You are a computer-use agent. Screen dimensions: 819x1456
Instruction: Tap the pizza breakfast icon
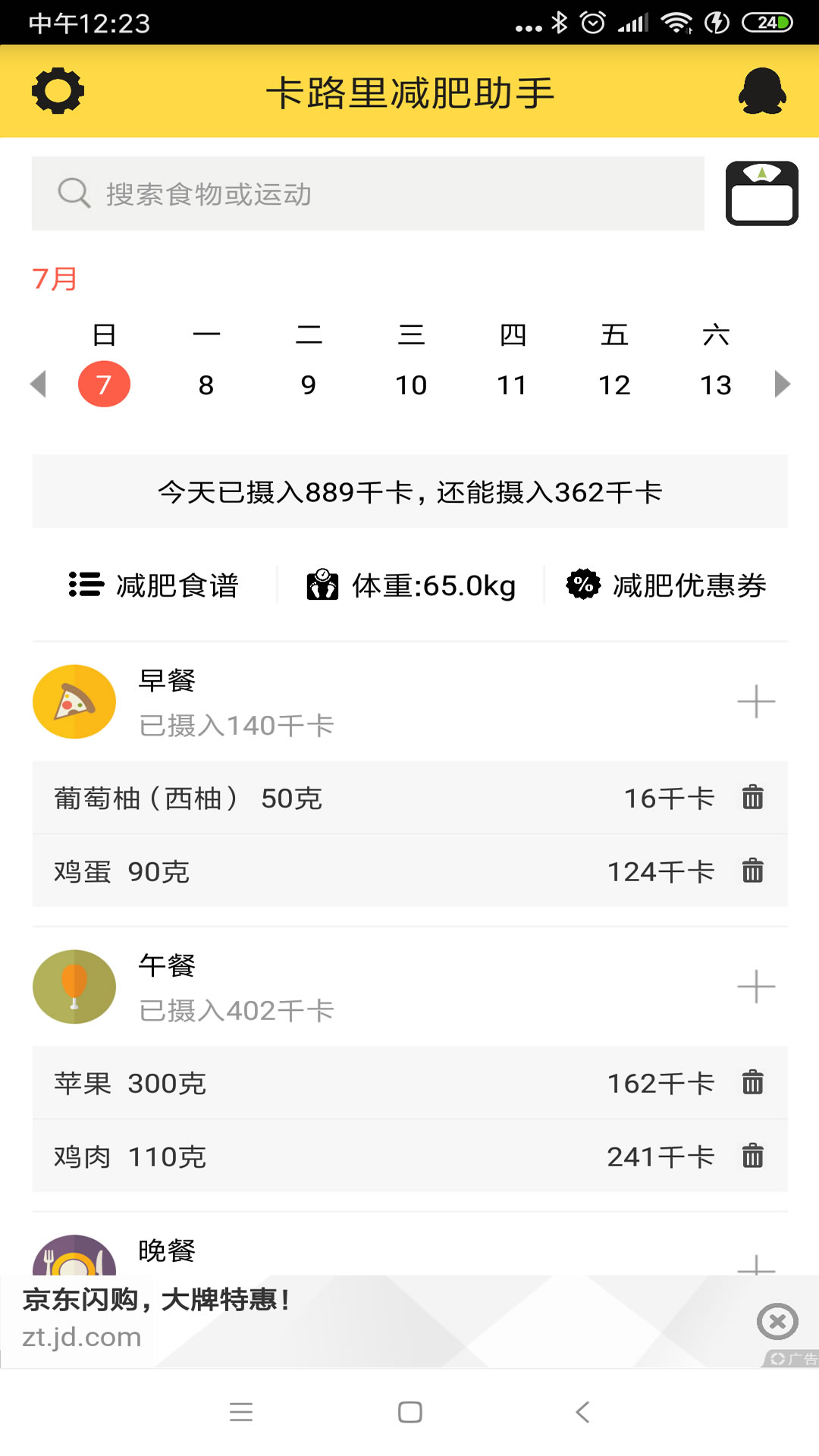74,701
